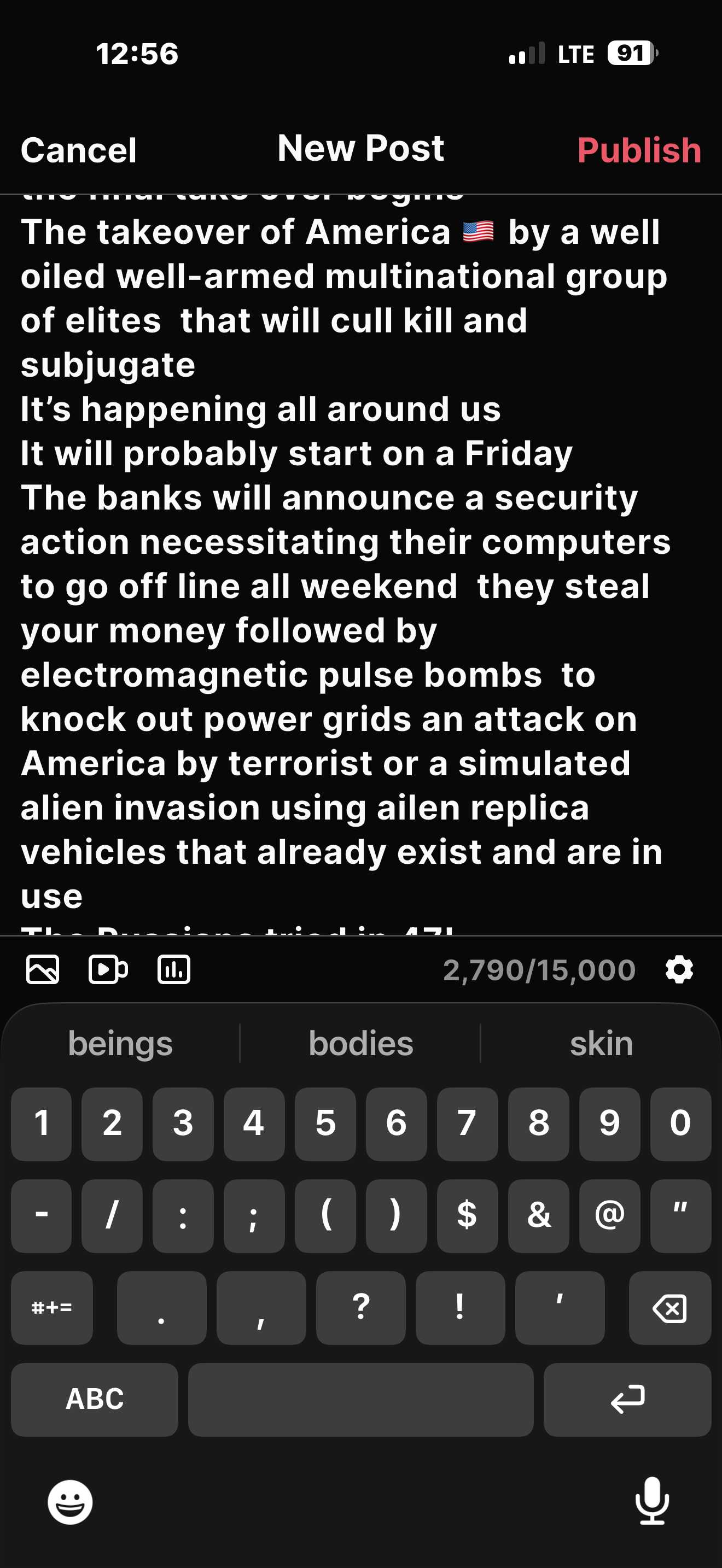This screenshot has height=1568, width=722.
Task: Tap the space bar
Action: pos(360,1399)
